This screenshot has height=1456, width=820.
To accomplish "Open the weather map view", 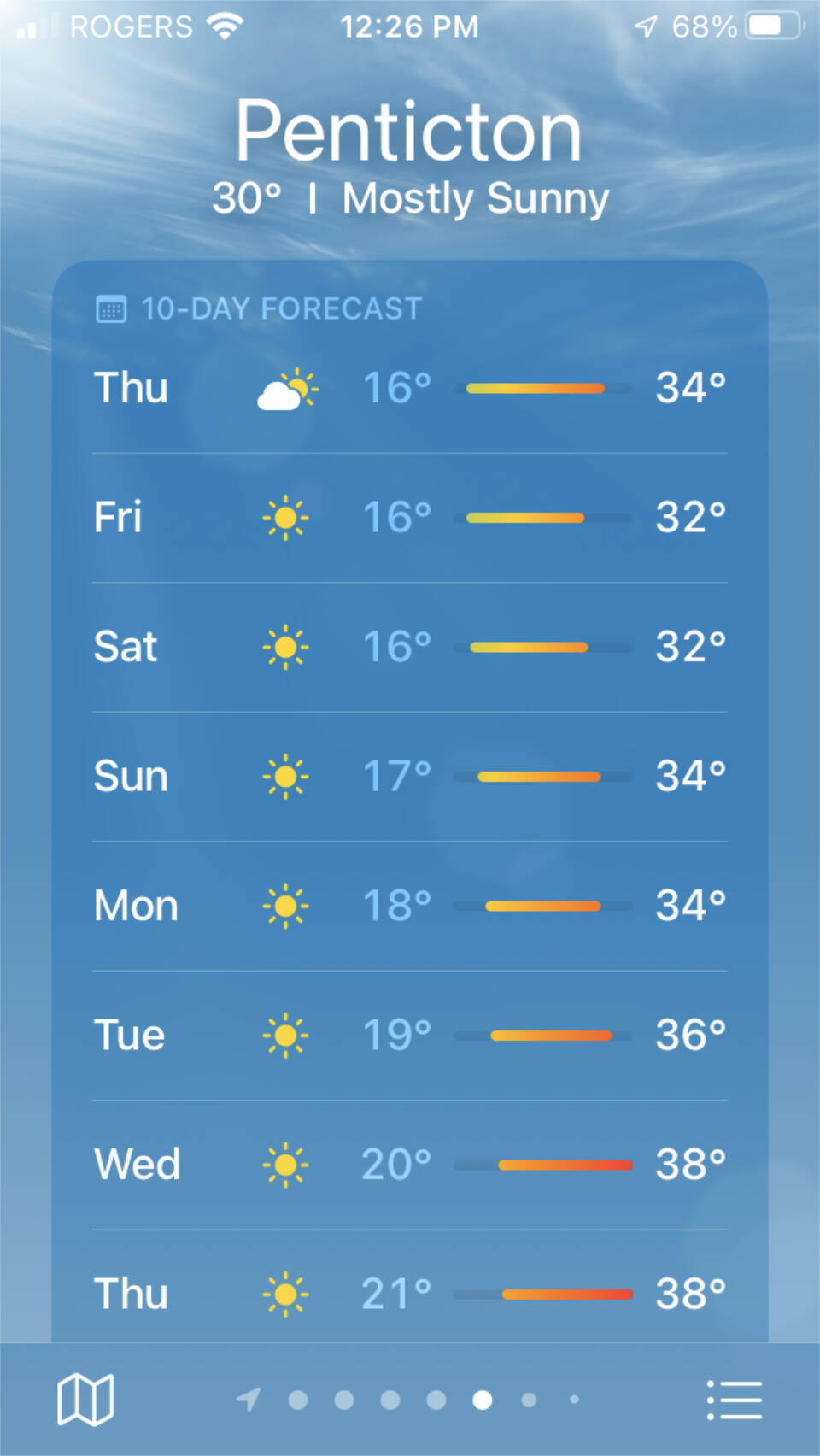I will (x=85, y=1400).
